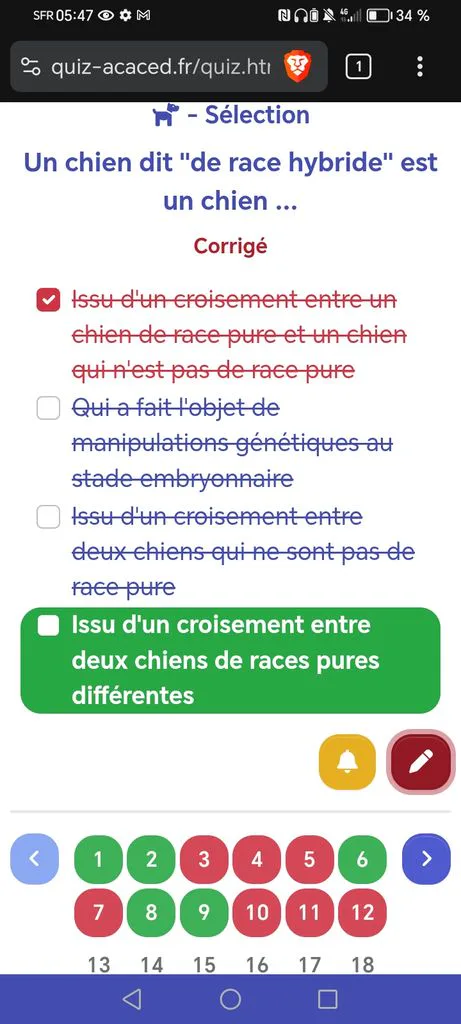
Task: Toggle the checked red first answer checkbox
Action: pos(48,300)
